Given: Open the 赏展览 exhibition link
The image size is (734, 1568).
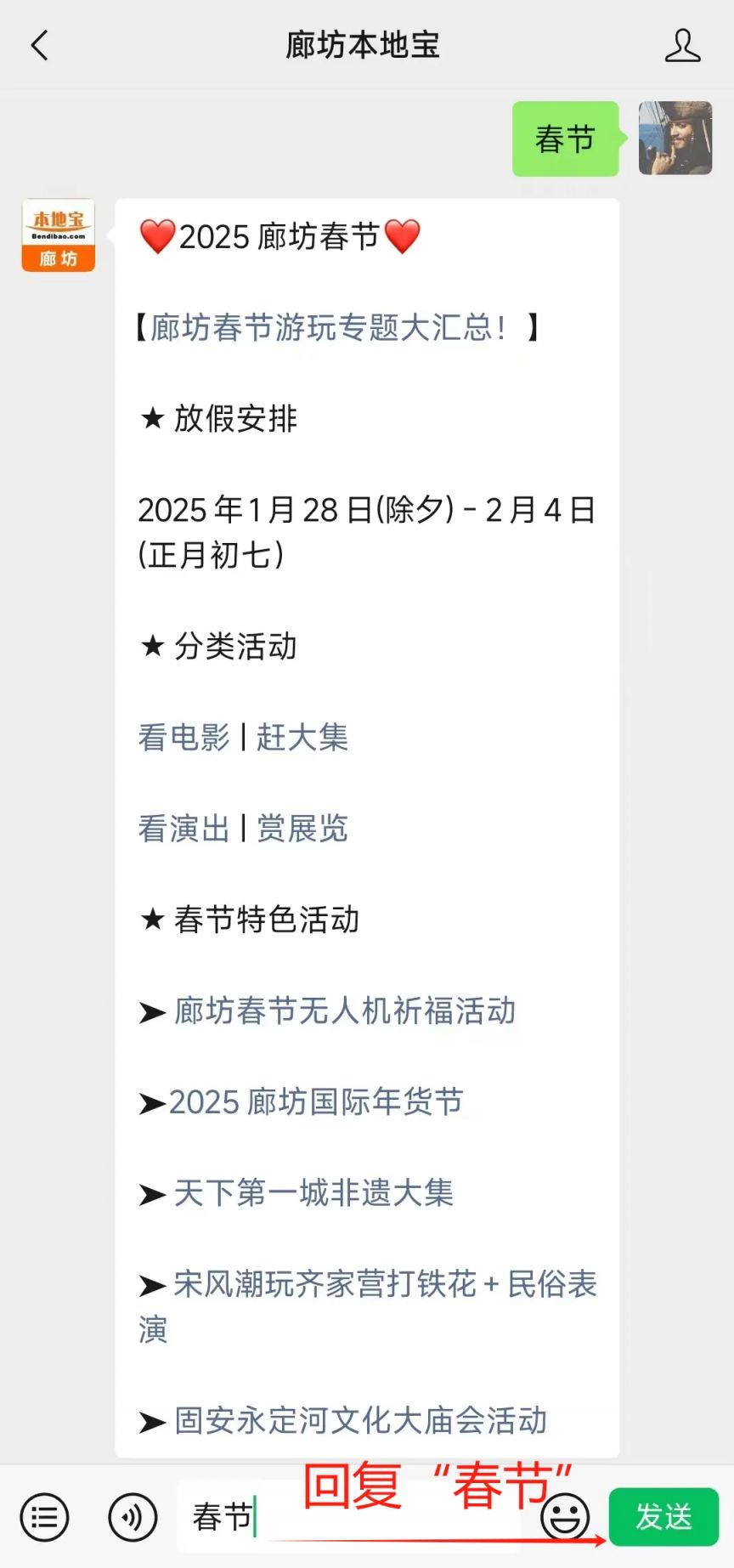Looking at the screenshot, I should [302, 829].
